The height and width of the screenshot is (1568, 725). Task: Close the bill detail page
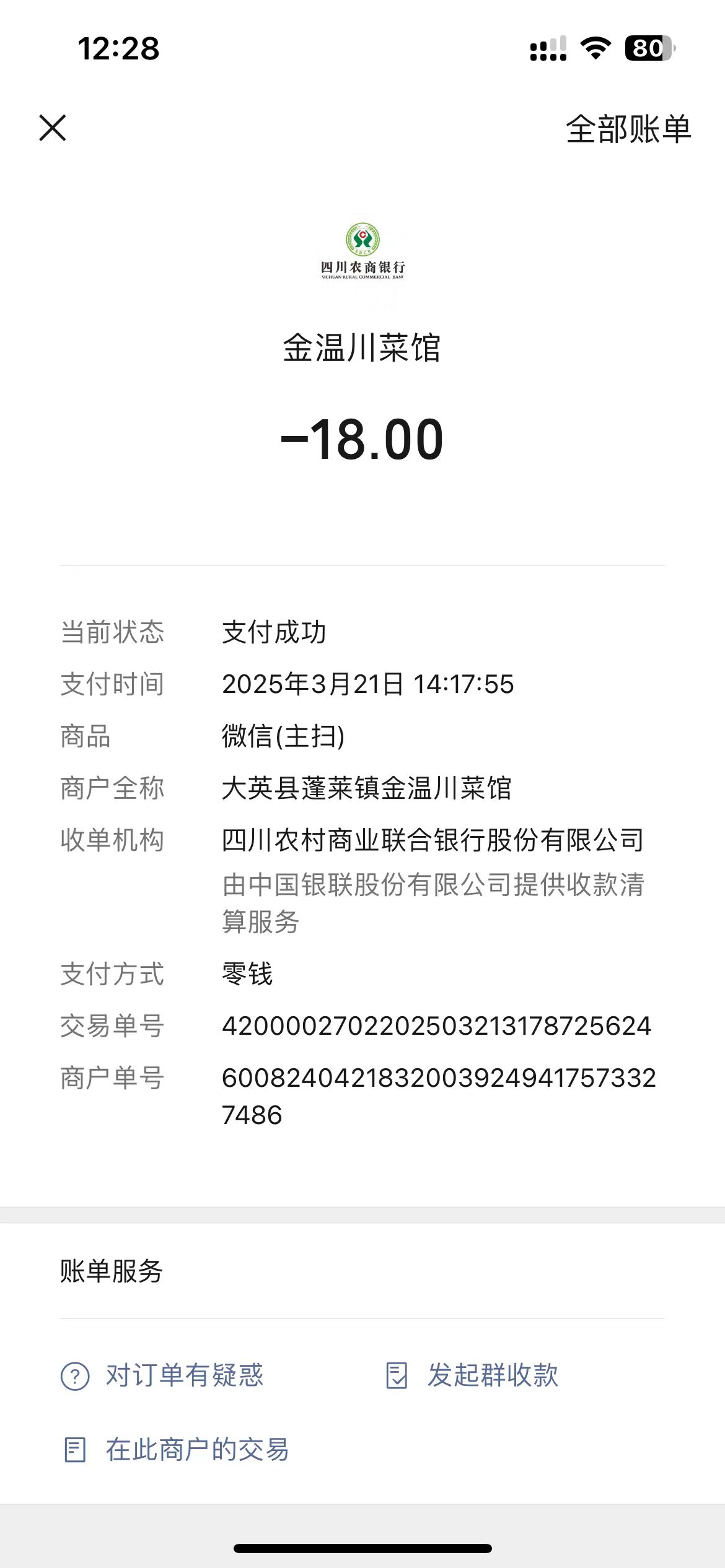53,128
